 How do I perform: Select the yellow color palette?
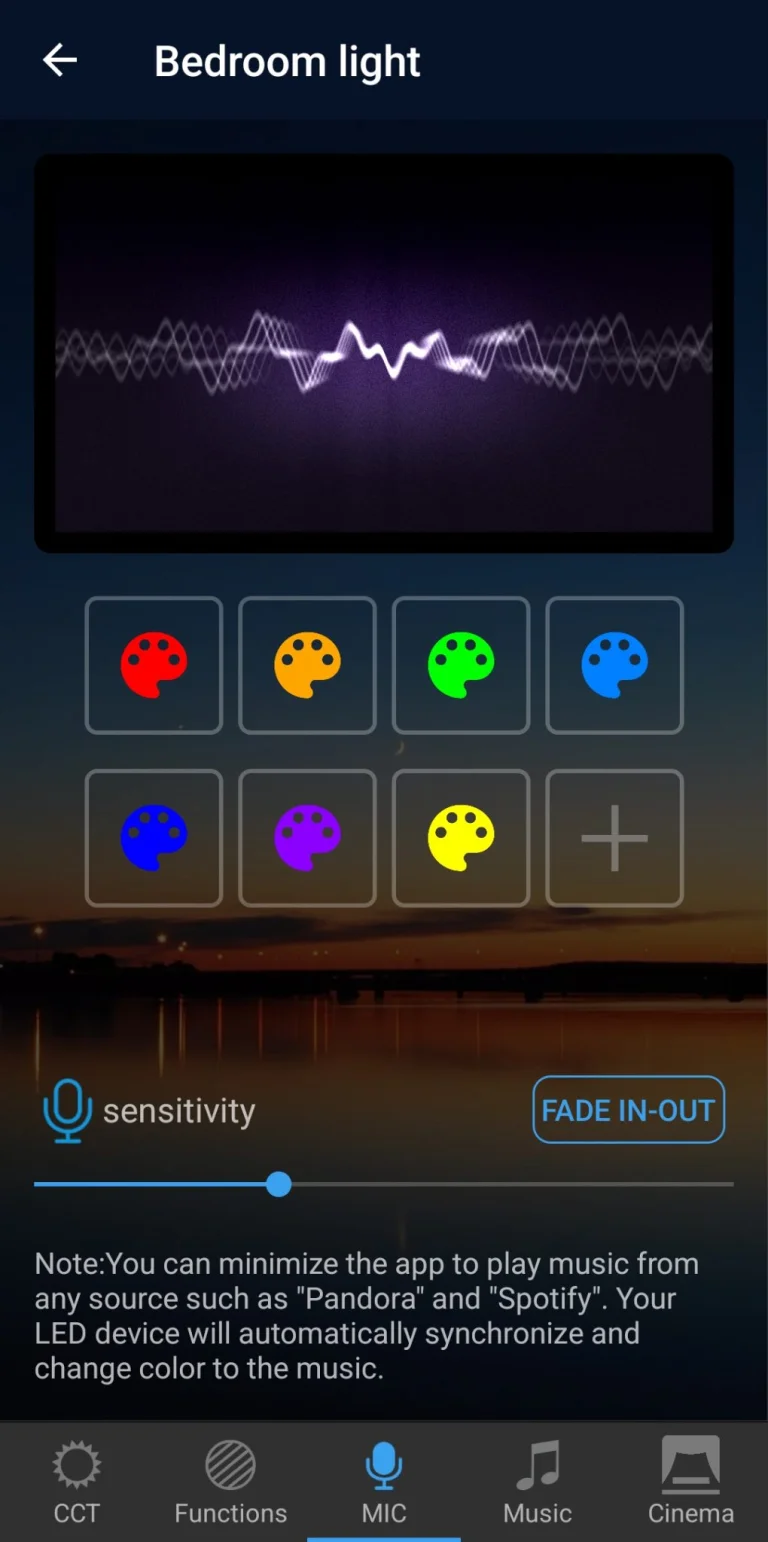pyautogui.click(x=461, y=838)
